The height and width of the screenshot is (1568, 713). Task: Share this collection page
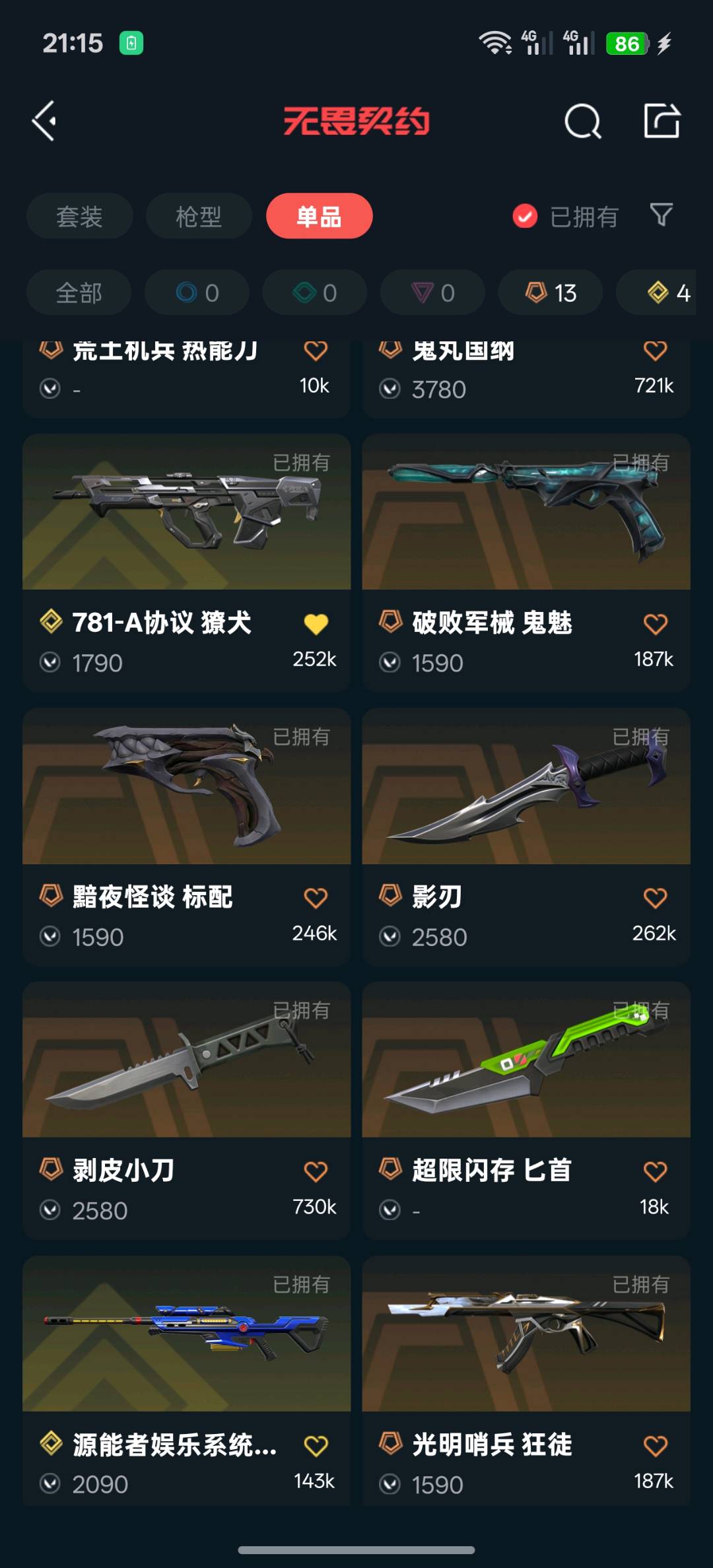point(662,121)
